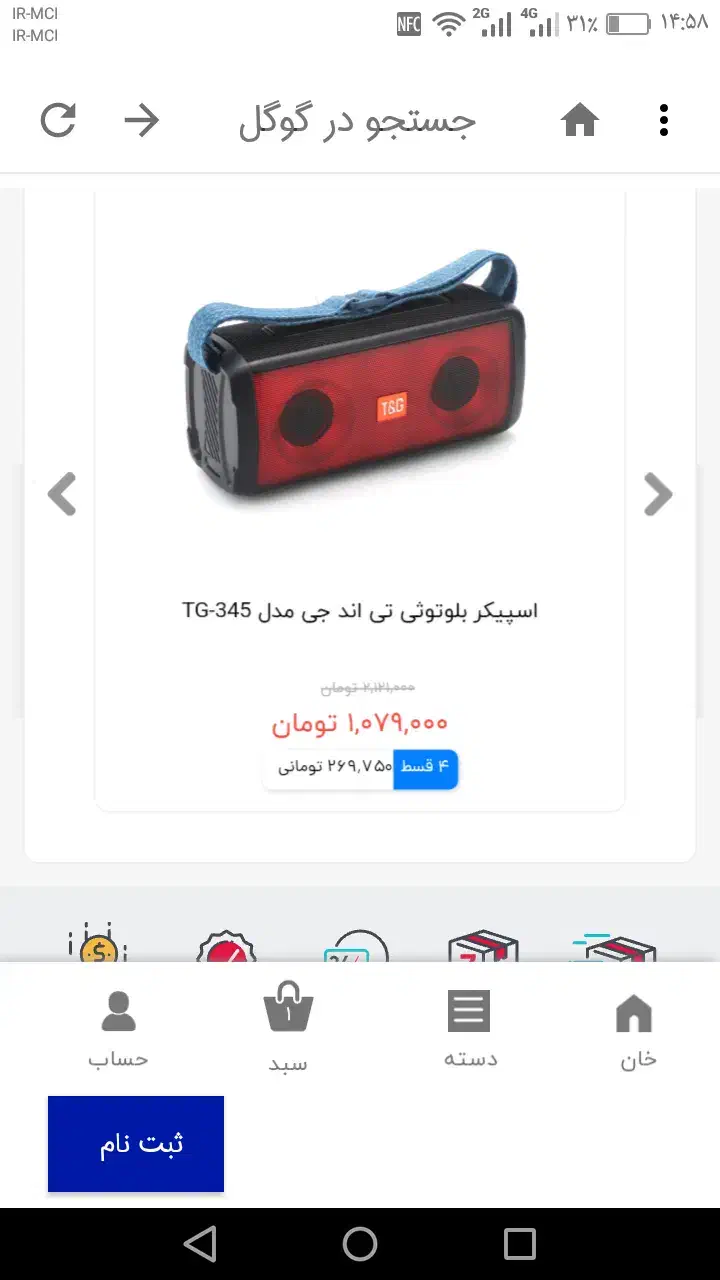Open the browser's three-dot options menu
The image size is (720, 1280).
663,119
